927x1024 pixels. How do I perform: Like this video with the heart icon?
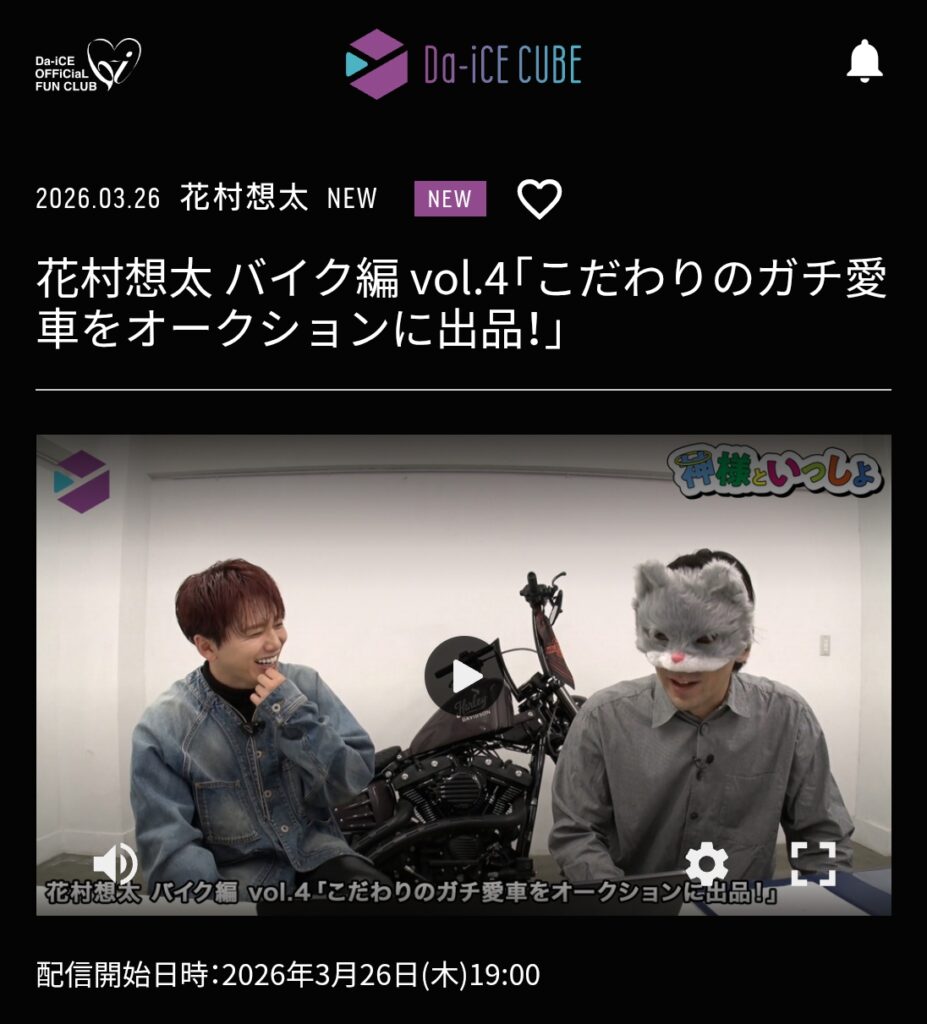coord(539,199)
